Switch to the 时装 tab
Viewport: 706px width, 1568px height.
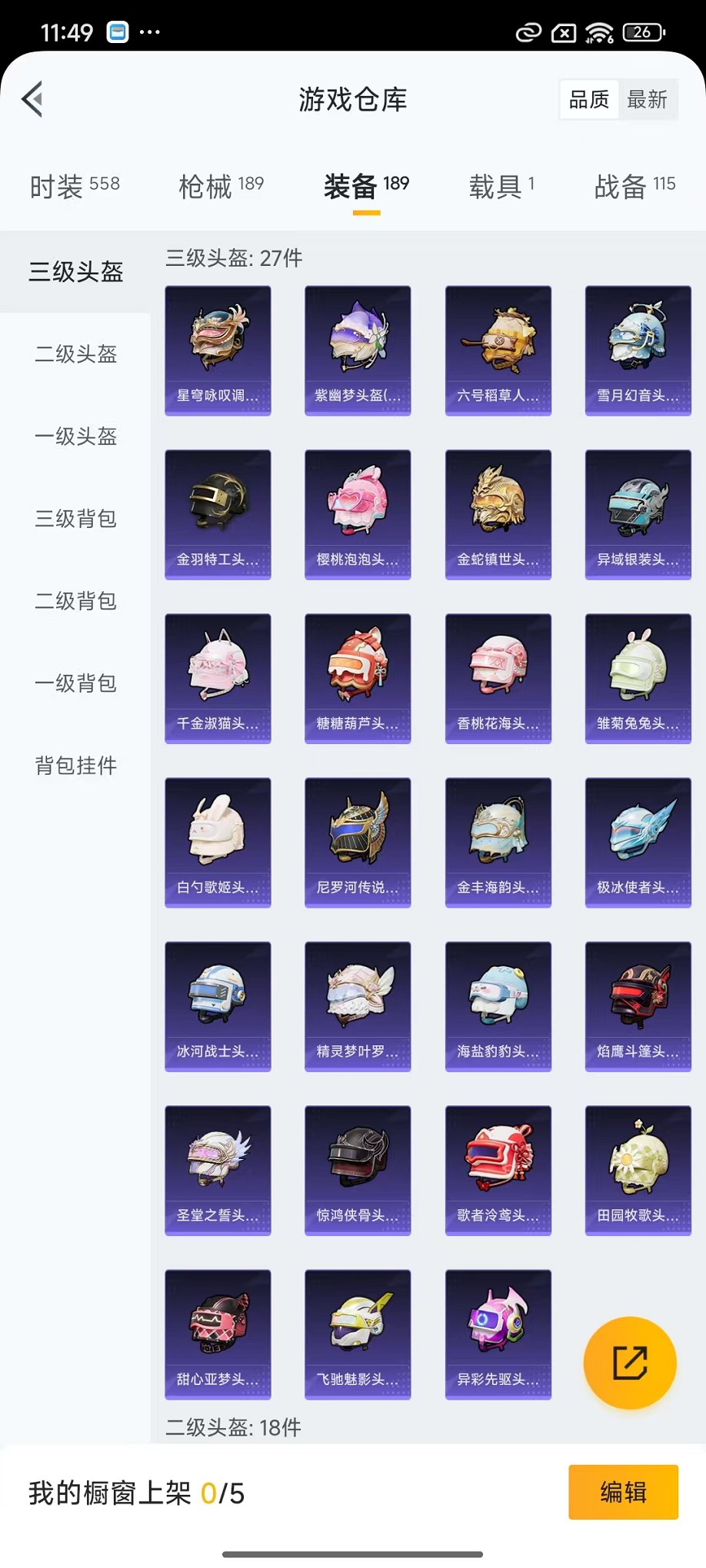[75, 186]
